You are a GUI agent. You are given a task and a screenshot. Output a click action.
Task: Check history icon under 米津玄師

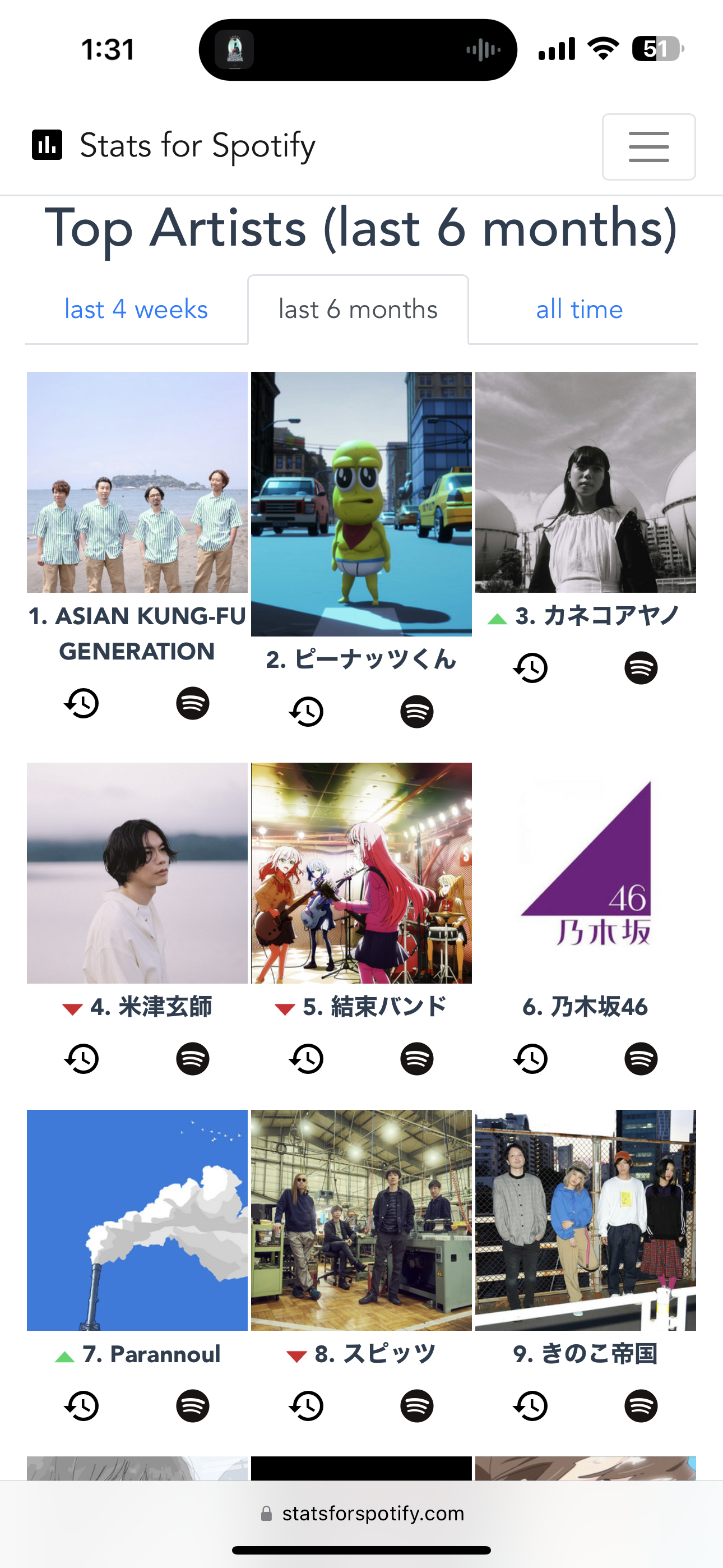click(82, 1059)
